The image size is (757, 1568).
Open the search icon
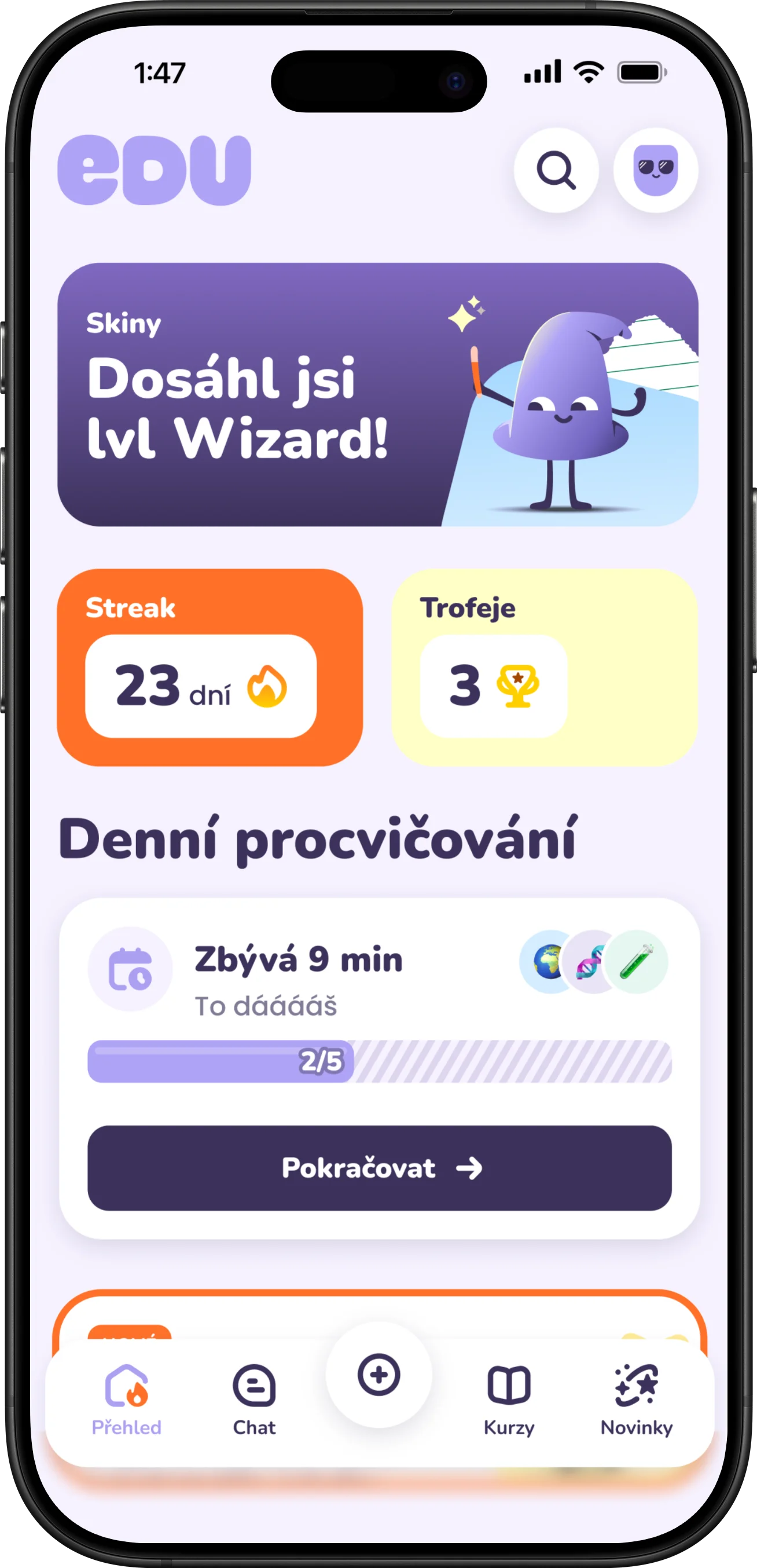[557, 171]
